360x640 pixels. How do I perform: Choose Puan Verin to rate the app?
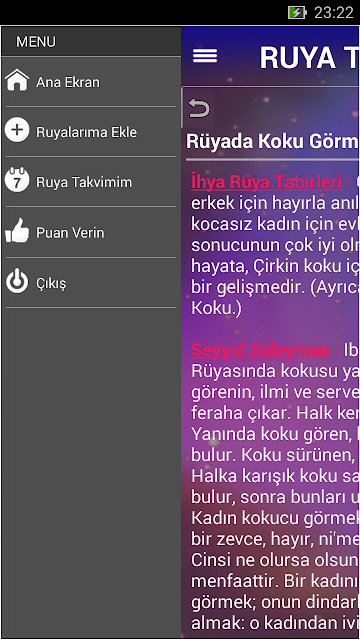tap(91, 232)
